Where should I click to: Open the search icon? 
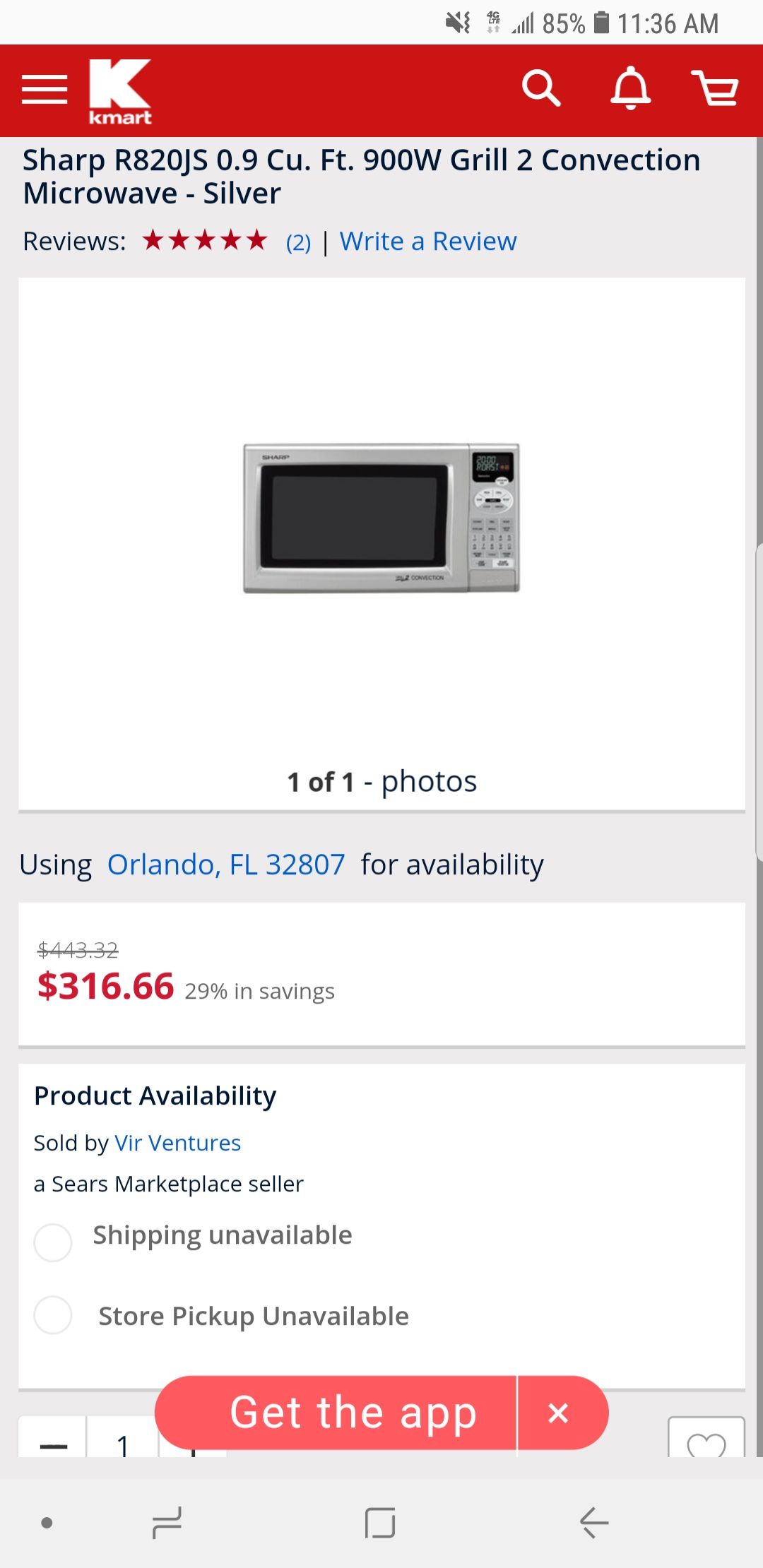pyautogui.click(x=541, y=89)
